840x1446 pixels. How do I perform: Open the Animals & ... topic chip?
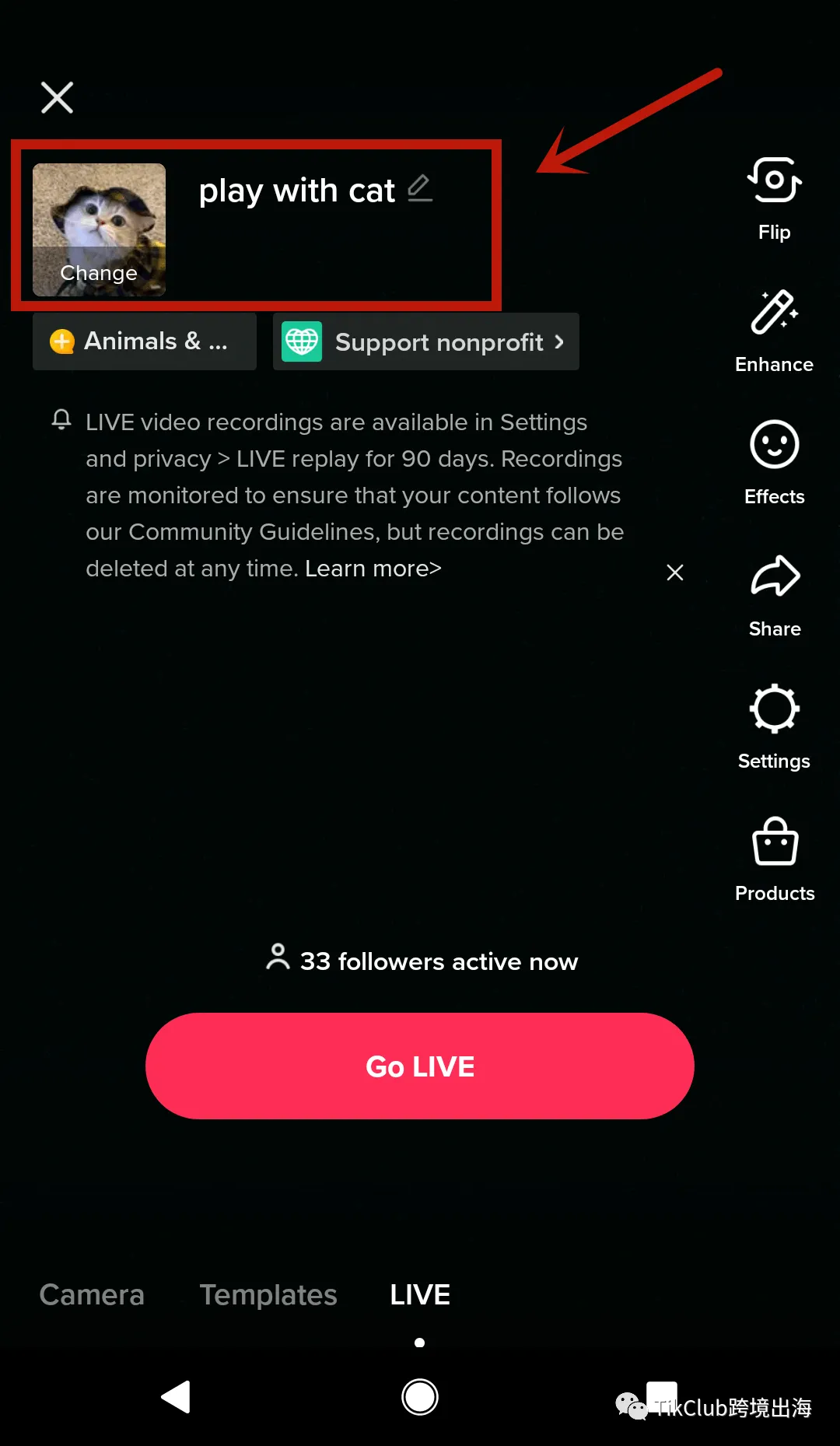(x=145, y=341)
